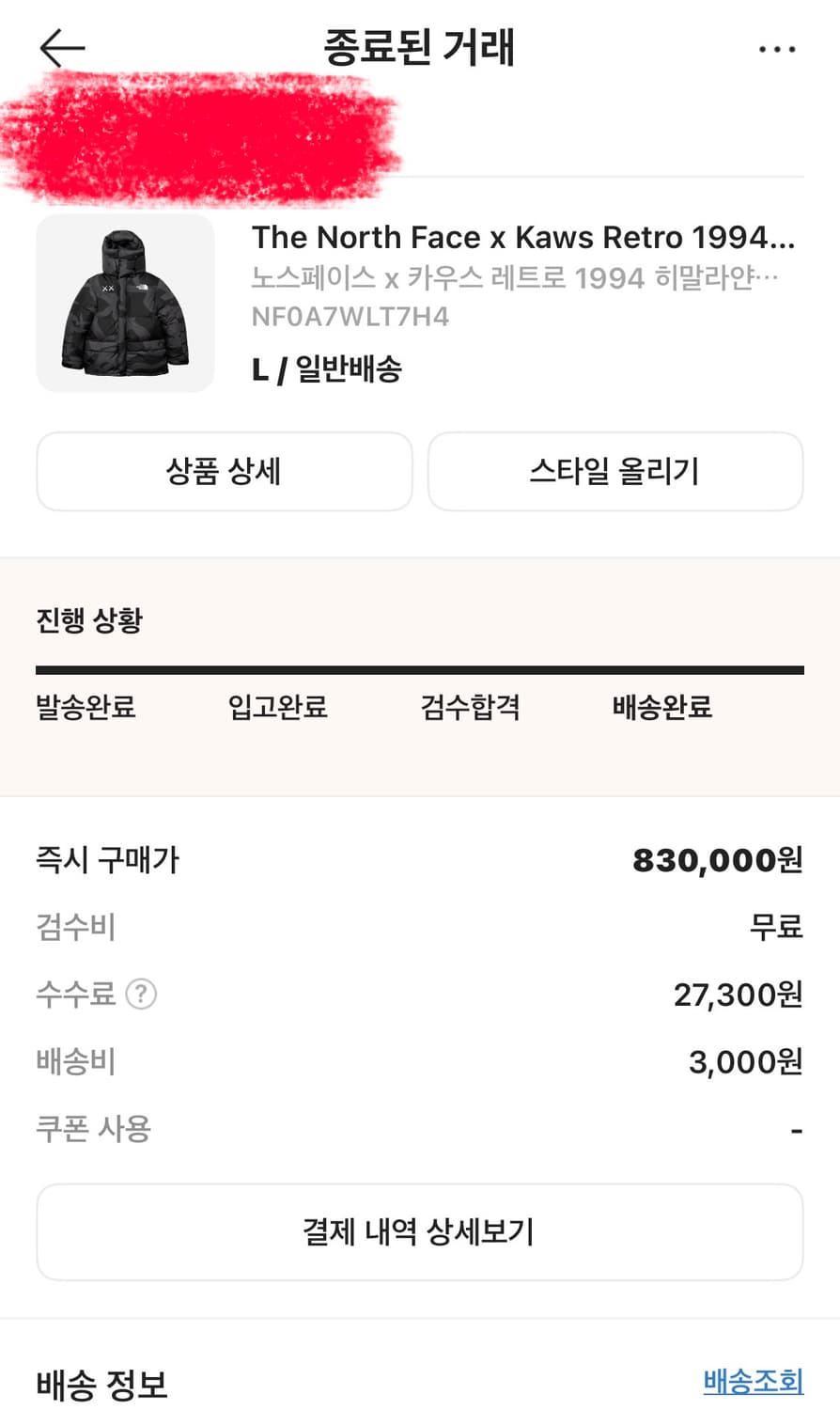Click the back arrow to leave the transaction page

pos(60,49)
